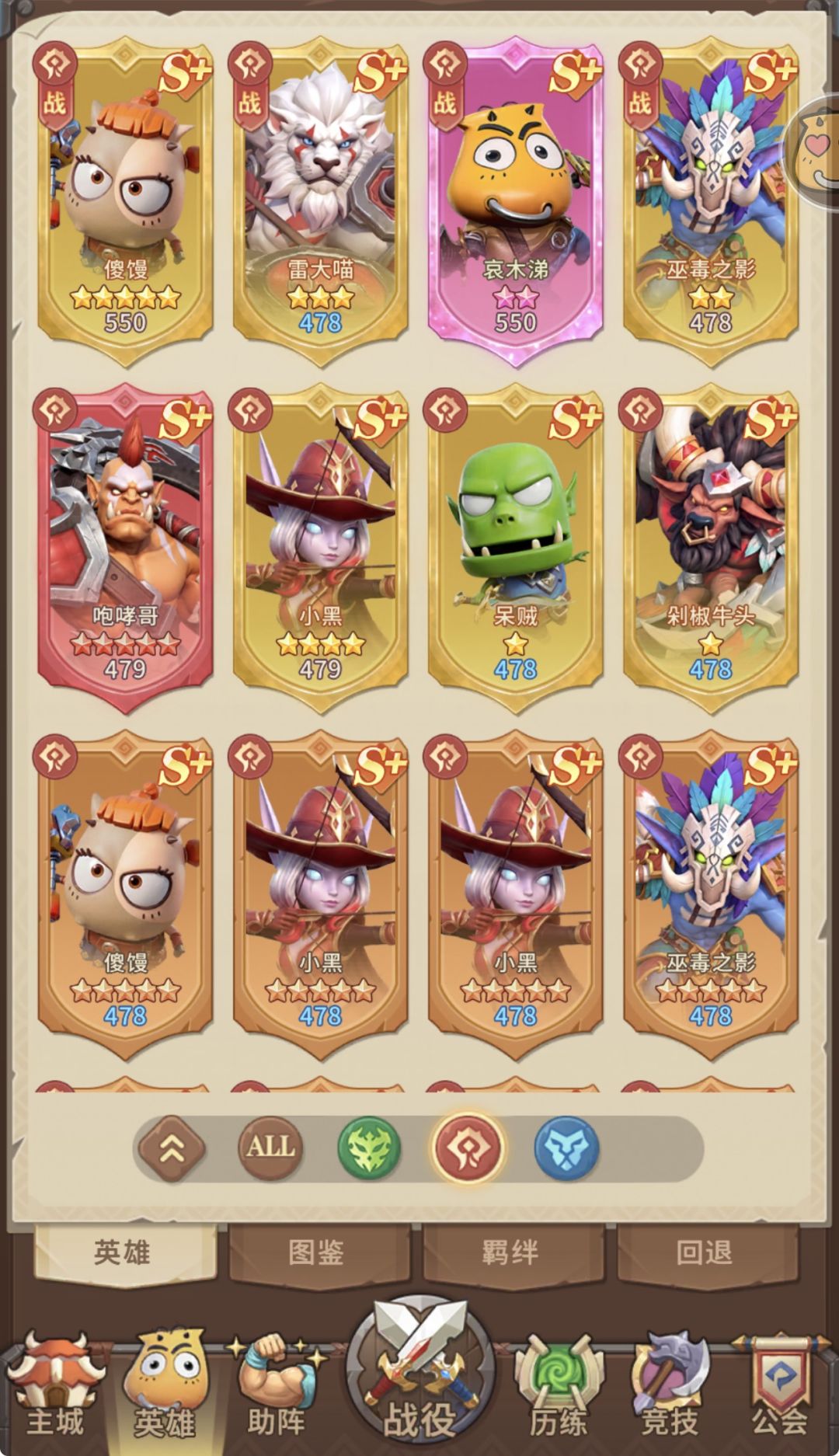Open the 雷大喵 hero card
Viewport: 839px width, 1456px height.
[320, 200]
